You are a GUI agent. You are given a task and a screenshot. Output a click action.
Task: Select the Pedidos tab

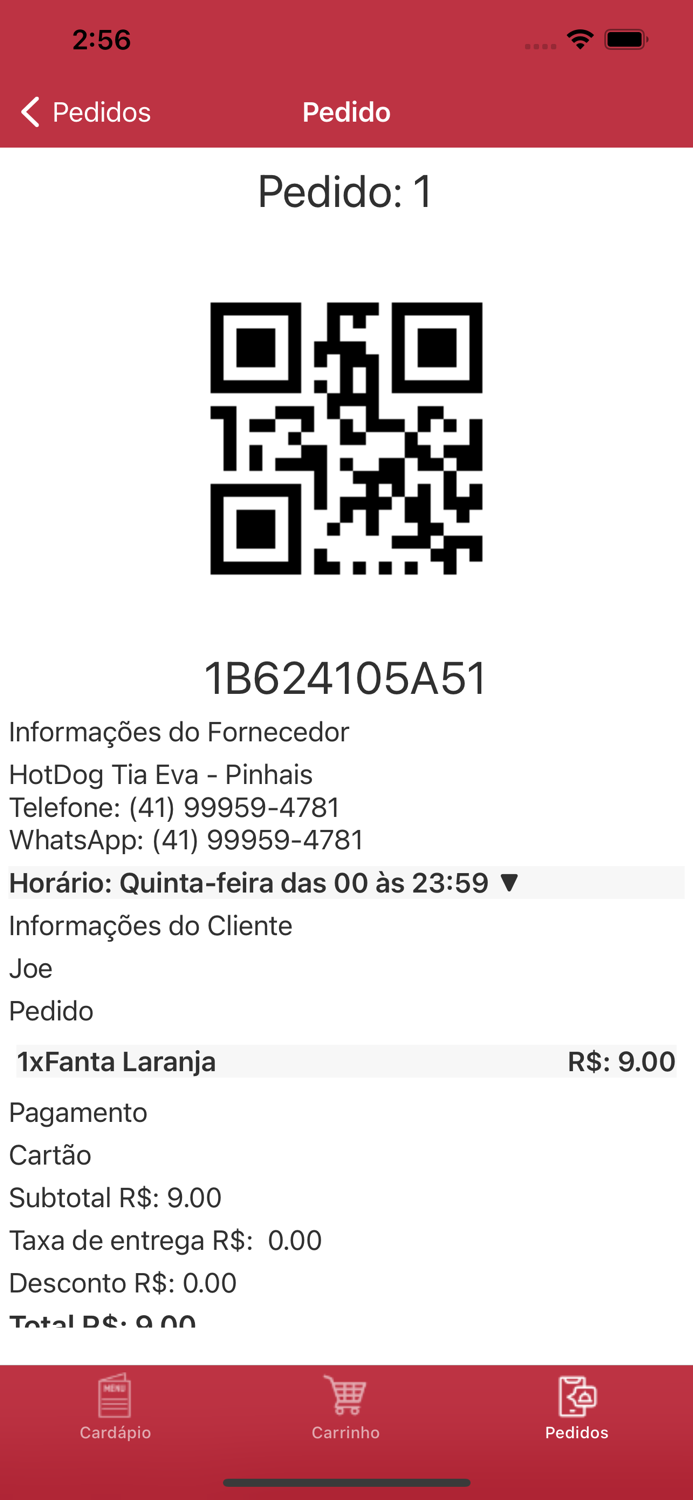[576, 1406]
